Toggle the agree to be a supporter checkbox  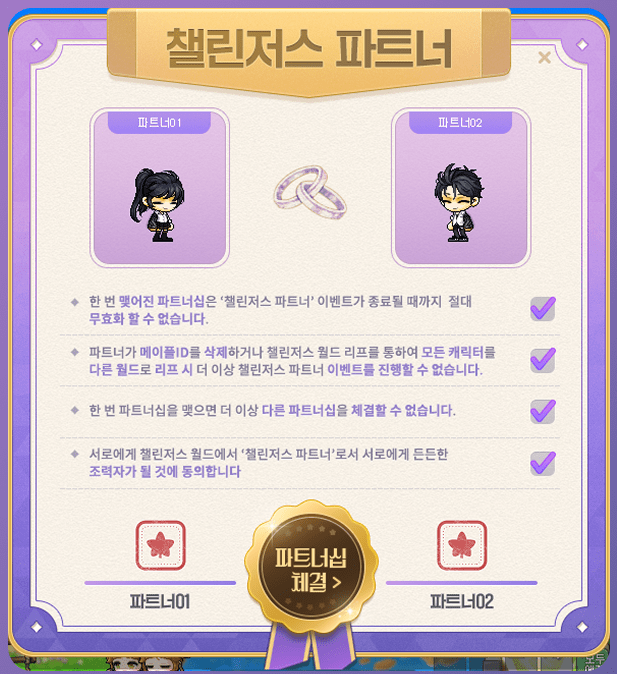(x=542, y=463)
